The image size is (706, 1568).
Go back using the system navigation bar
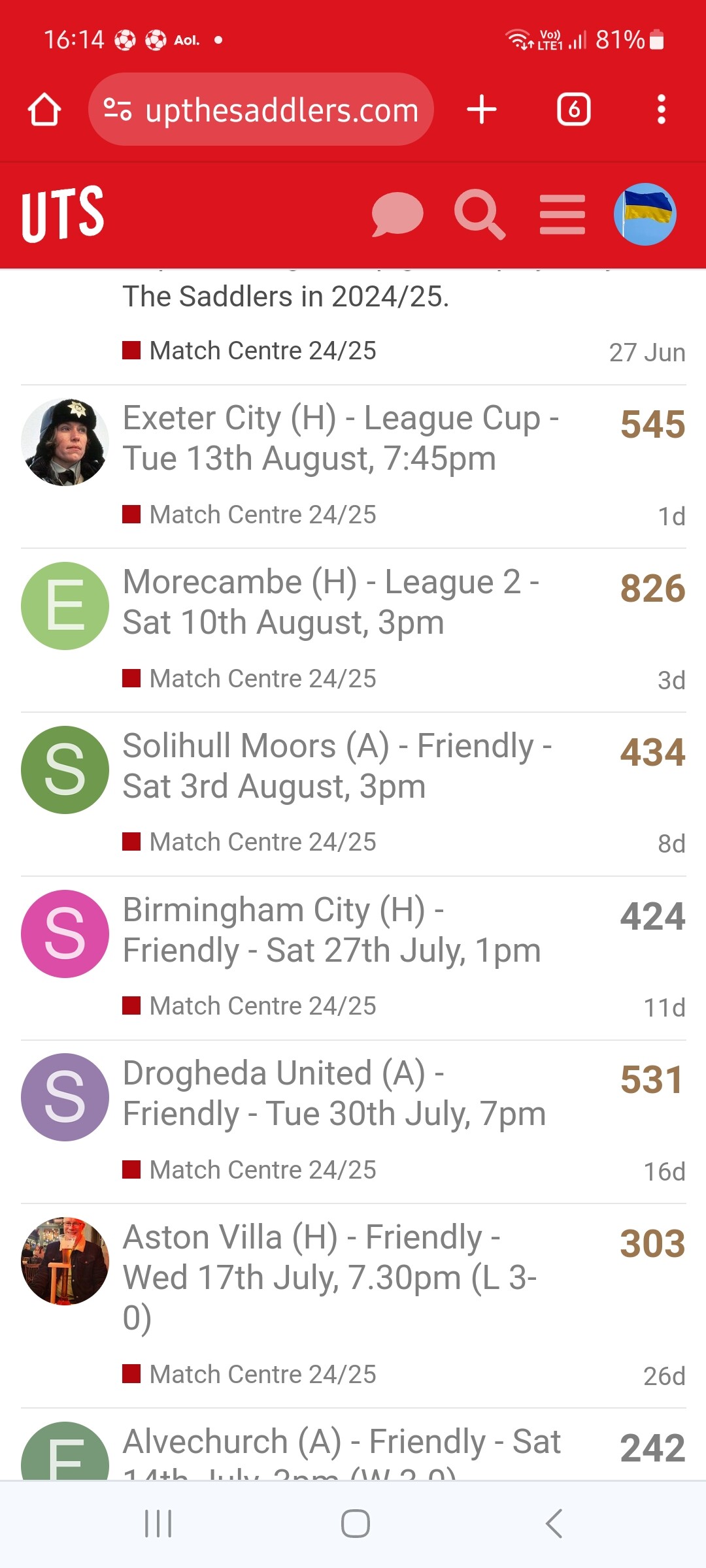(554, 1524)
